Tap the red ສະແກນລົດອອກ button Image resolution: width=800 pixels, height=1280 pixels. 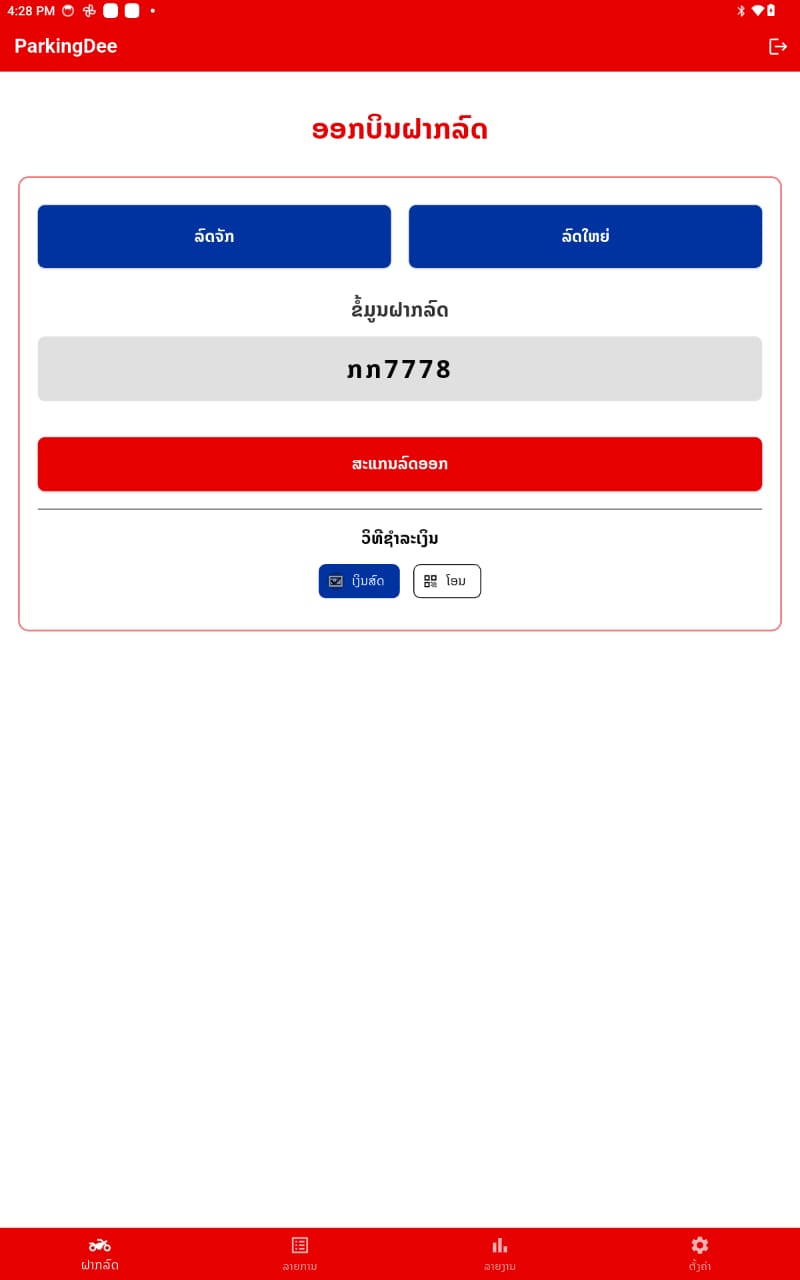(400, 464)
